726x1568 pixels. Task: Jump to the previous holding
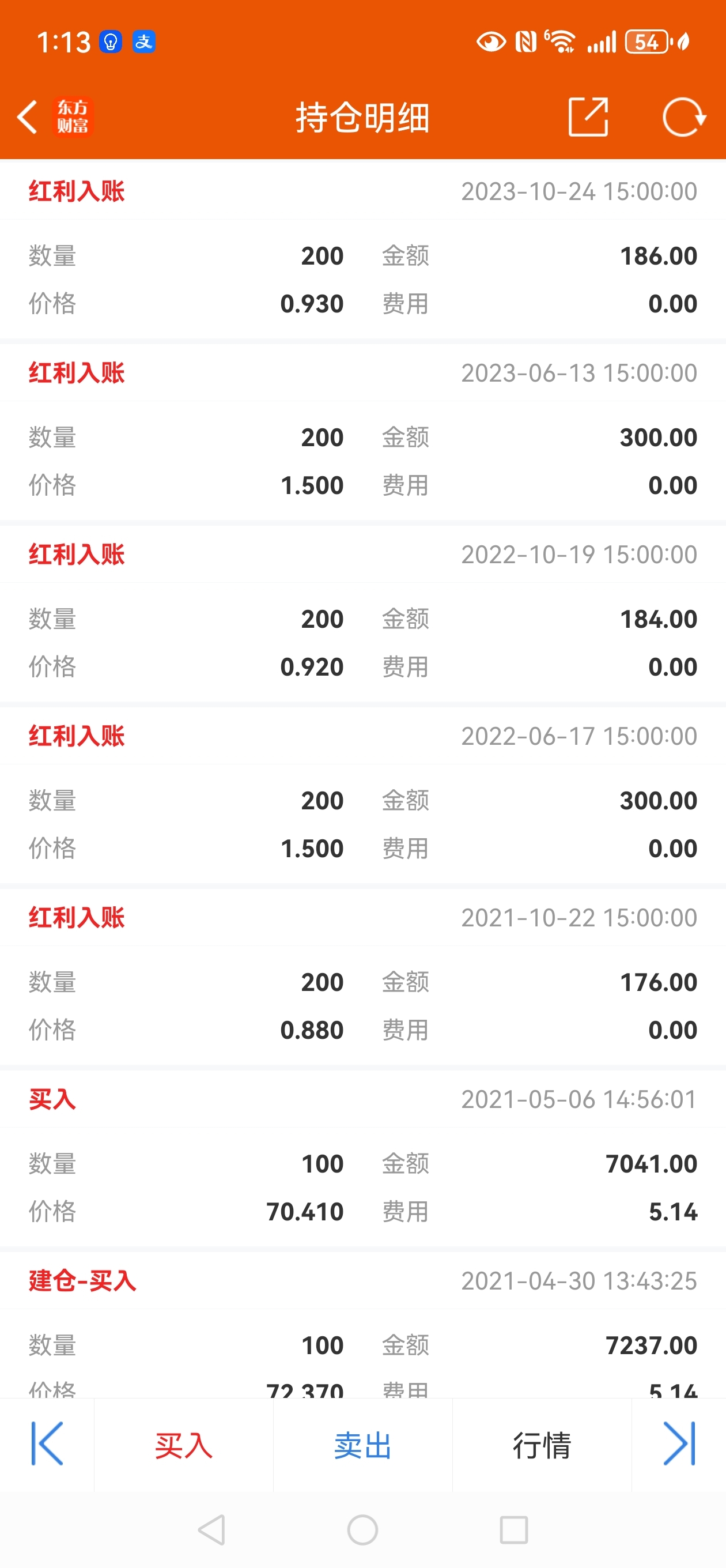click(47, 1444)
